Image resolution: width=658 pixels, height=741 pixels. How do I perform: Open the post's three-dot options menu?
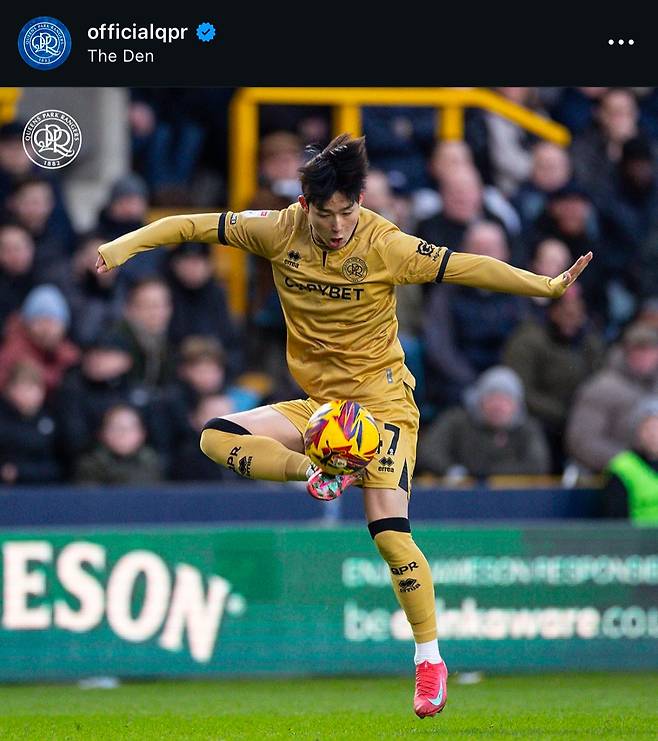click(620, 42)
